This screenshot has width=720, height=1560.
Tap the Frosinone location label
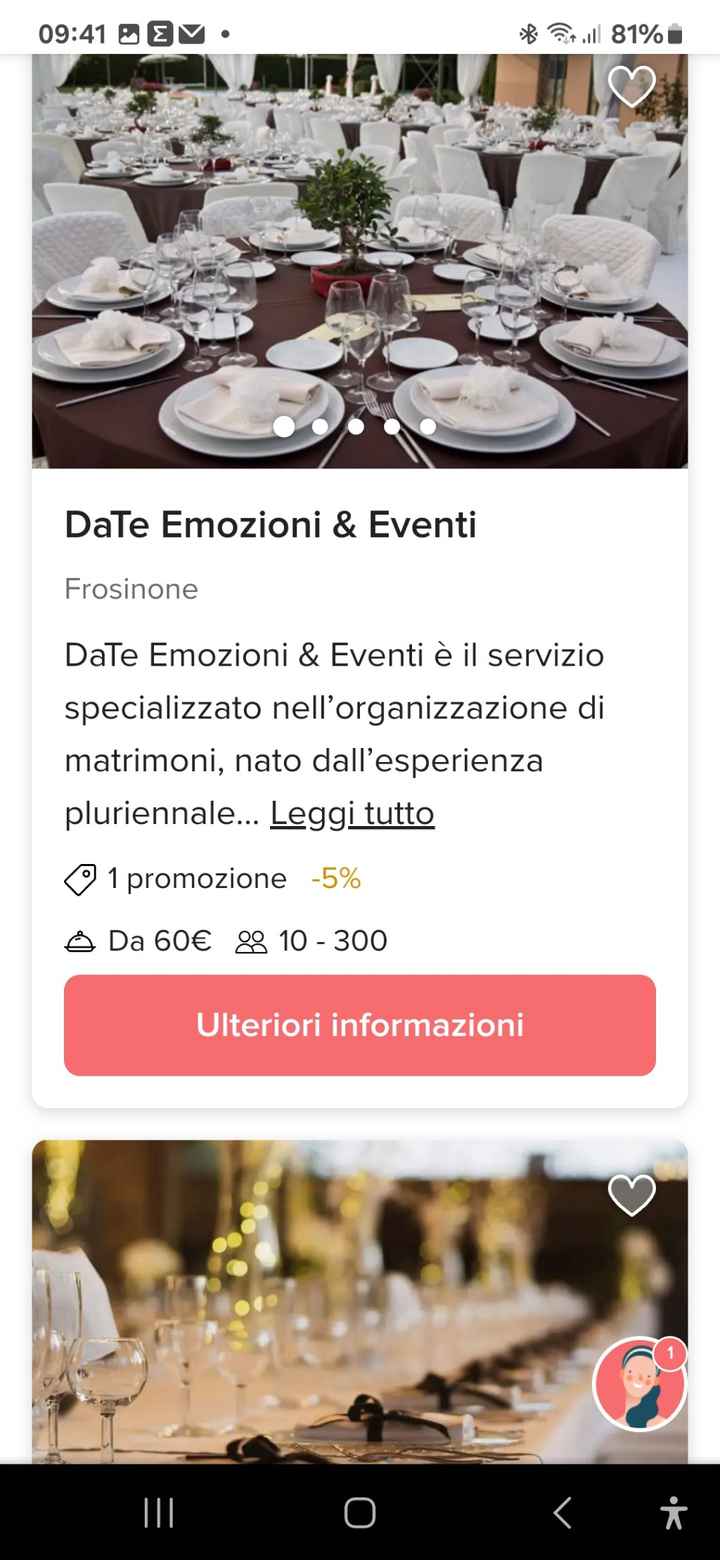pos(131,590)
